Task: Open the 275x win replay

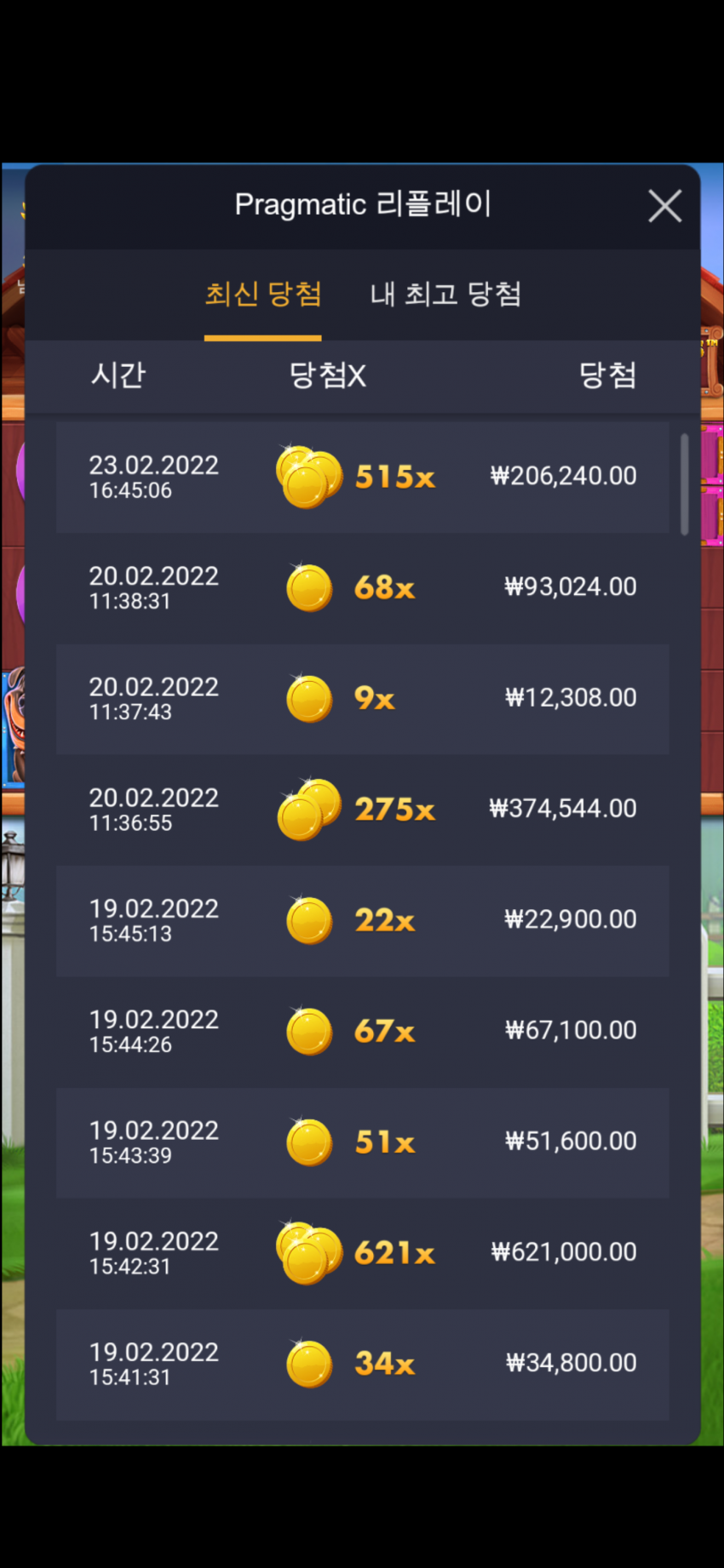Action: click(x=363, y=810)
